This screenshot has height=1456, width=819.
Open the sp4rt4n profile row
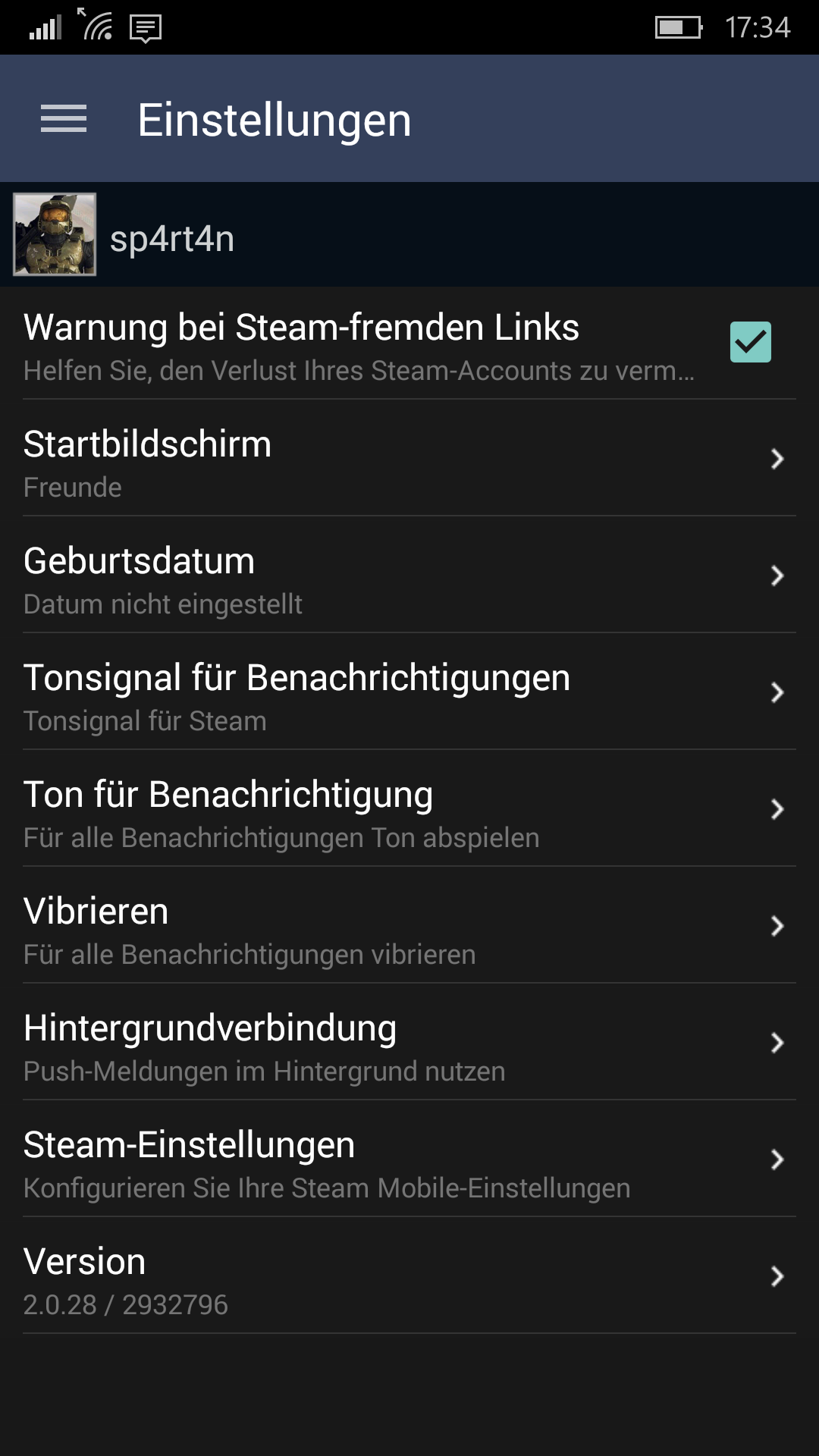409,234
